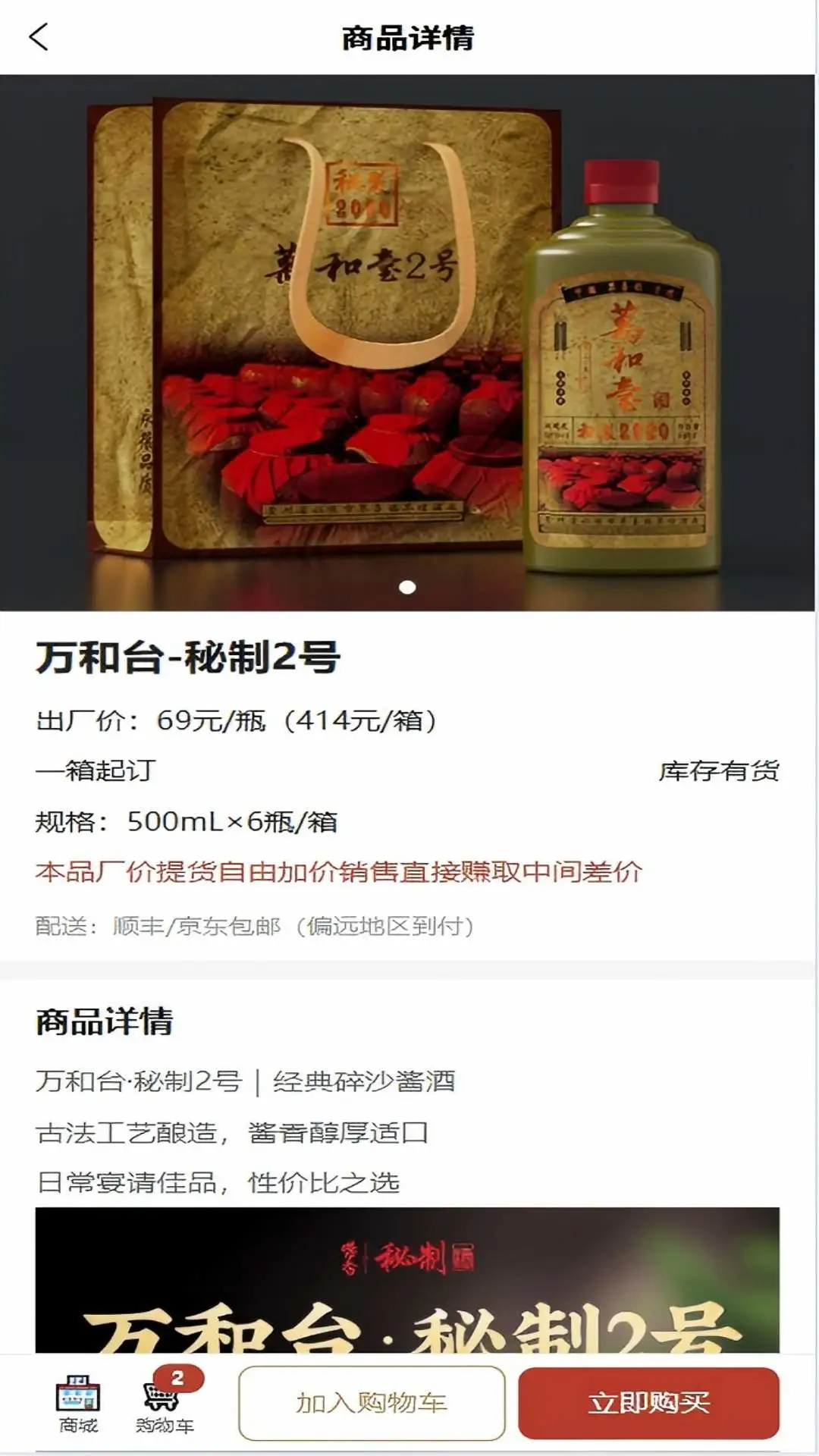Tap 立即购买 to buy now
819x1456 pixels.
pyautogui.click(x=649, y=1403)
